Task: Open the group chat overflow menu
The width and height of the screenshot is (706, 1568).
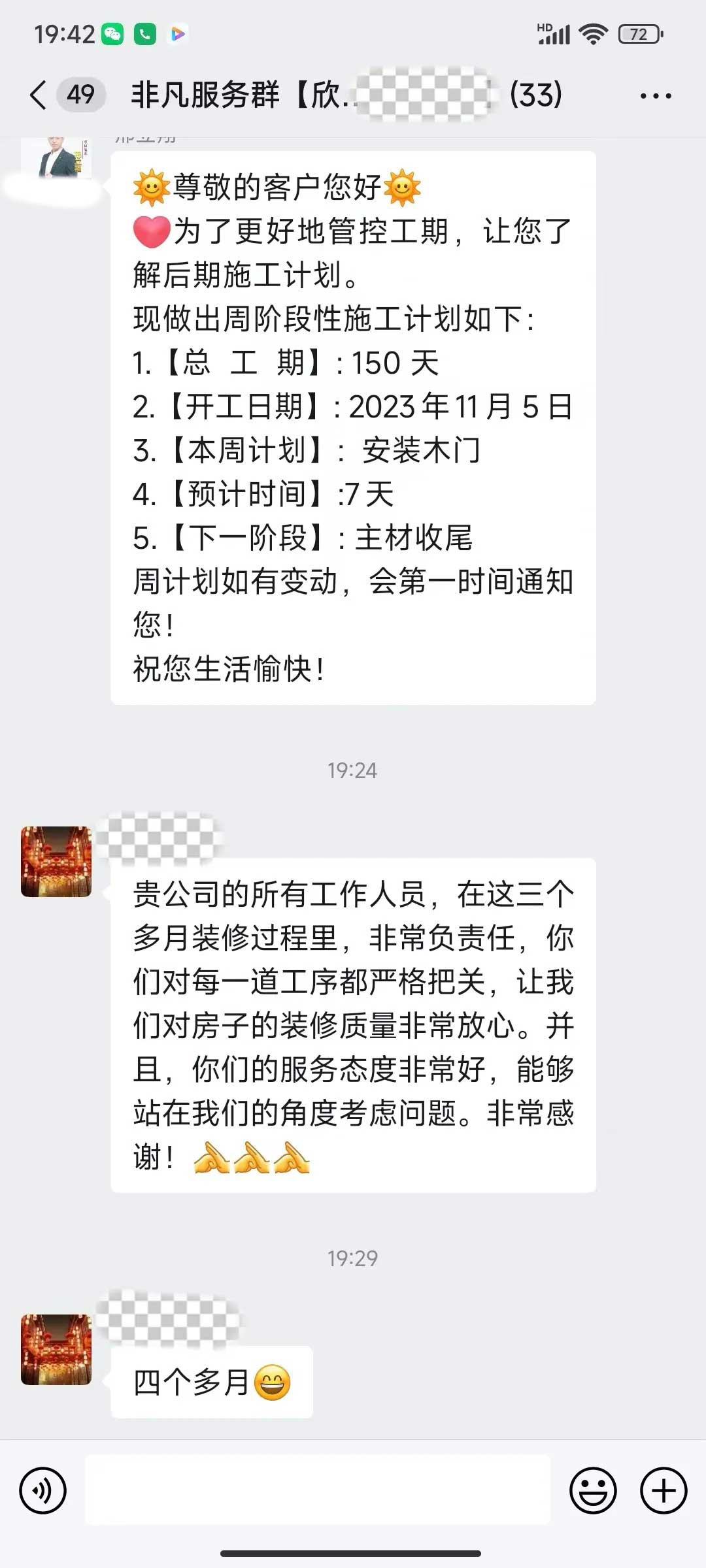Action: (655, 96)
